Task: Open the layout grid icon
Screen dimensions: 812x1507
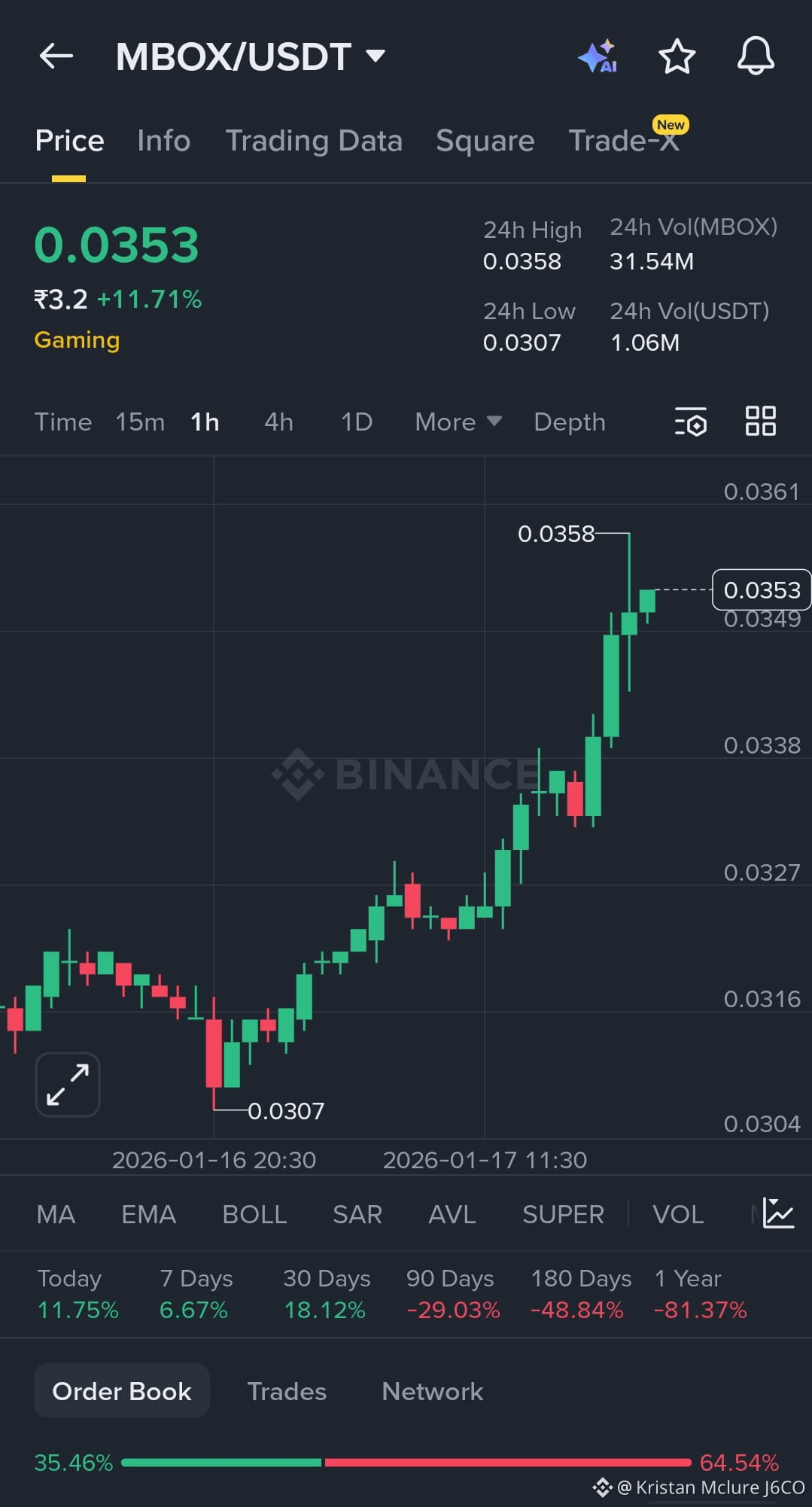Action: click(x=760, y=422)
